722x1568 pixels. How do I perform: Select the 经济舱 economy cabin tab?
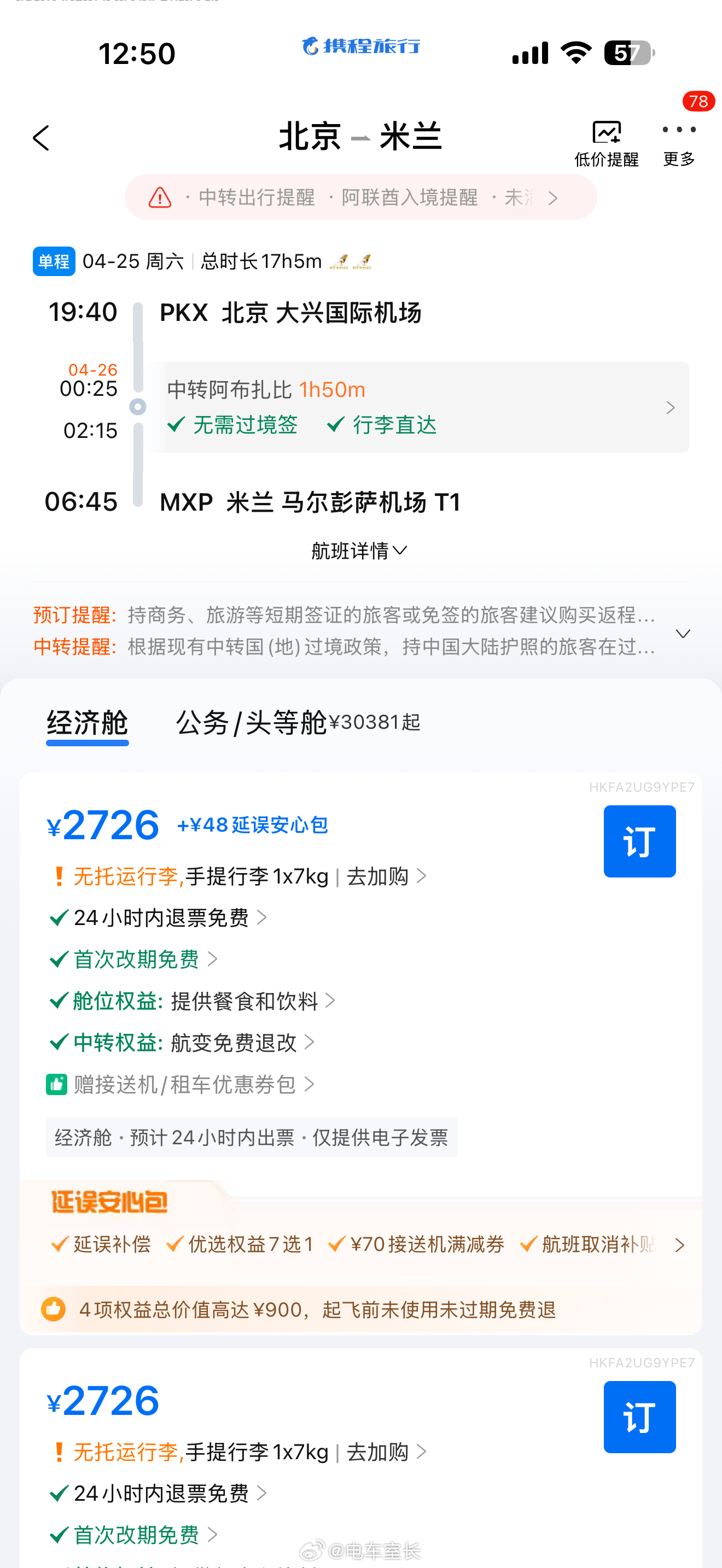click(x=86, y=724)
